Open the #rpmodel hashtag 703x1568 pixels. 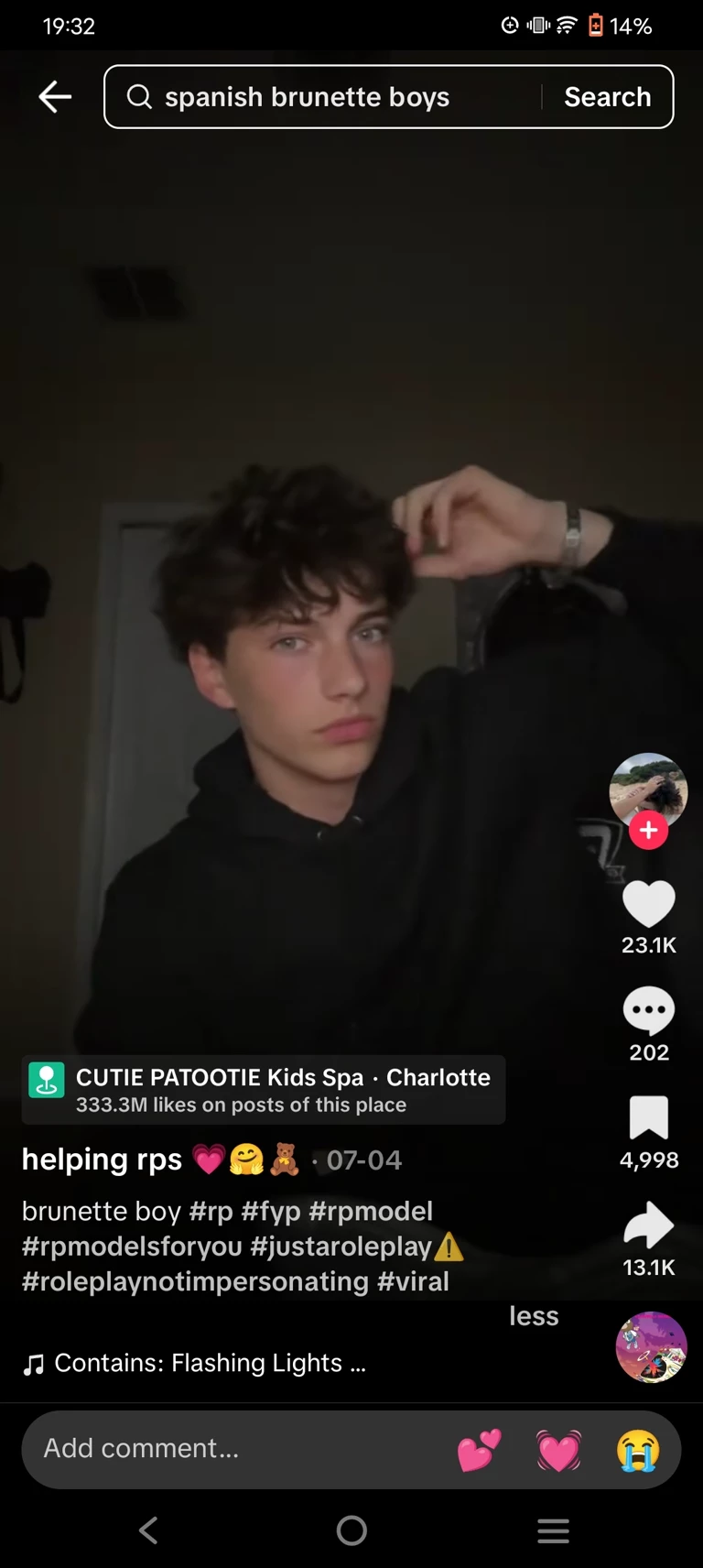coord(371,1211)
